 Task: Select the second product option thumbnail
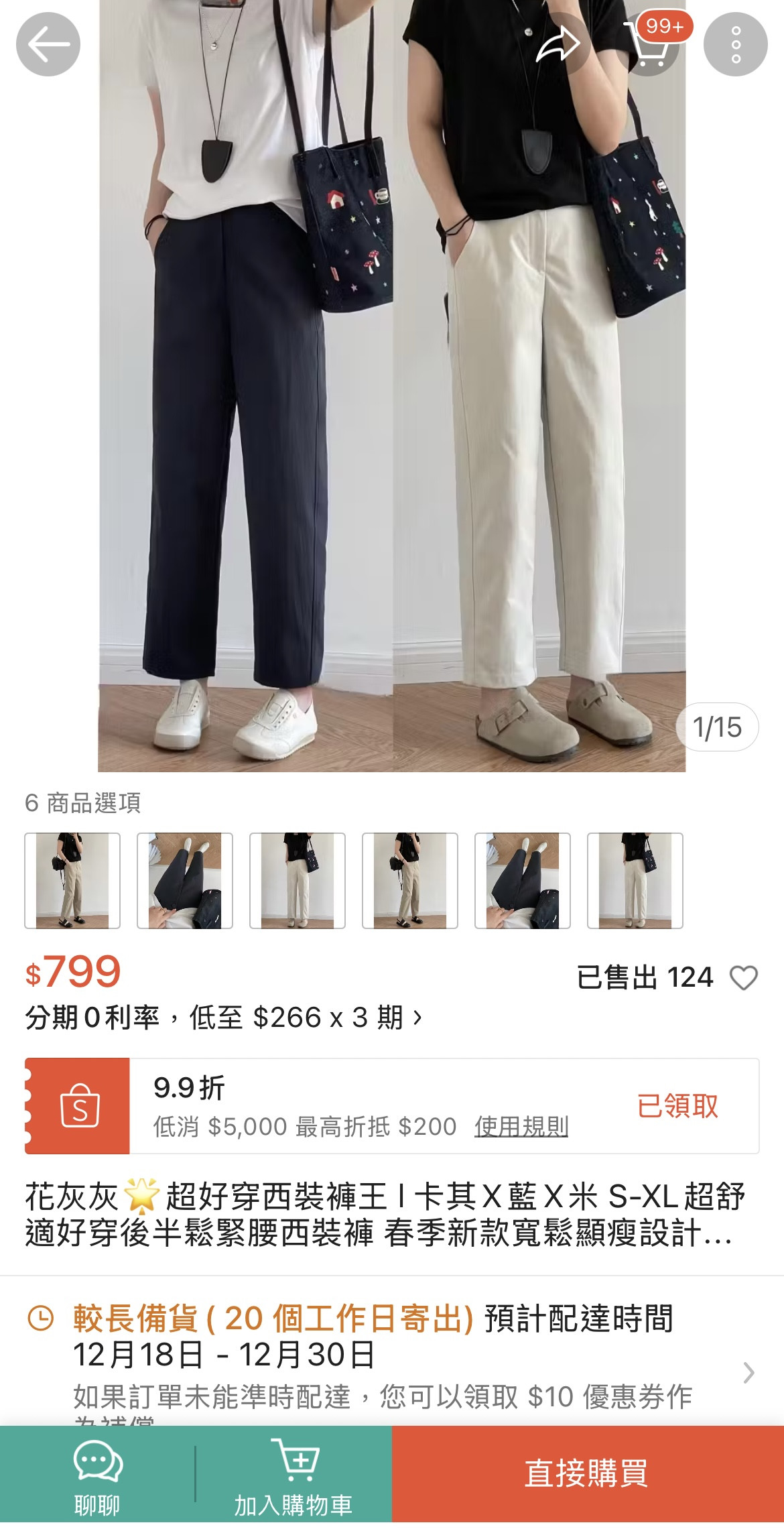pyautogui.click(x=185, y=880)
